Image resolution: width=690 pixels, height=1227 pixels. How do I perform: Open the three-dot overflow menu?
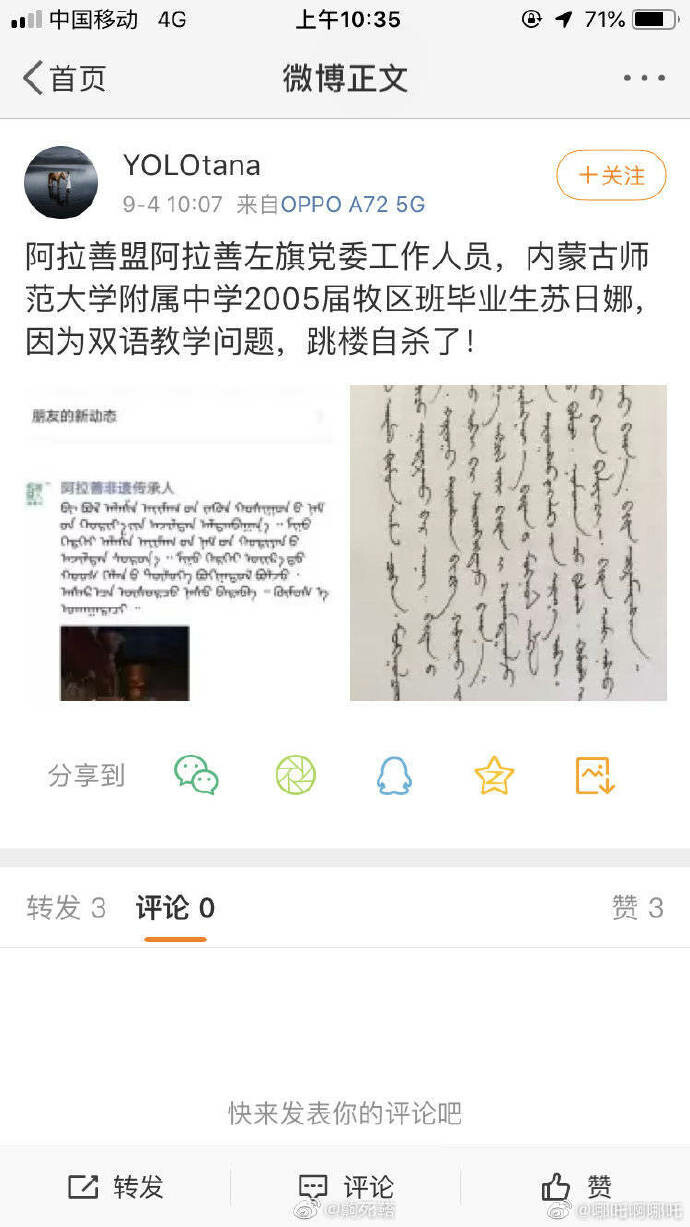pyautogui.click(x=643, y=78)
